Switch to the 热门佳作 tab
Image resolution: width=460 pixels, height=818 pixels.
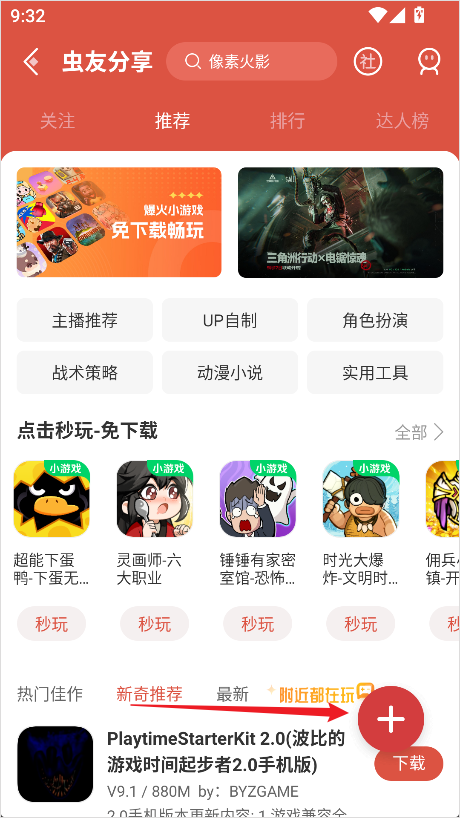(x=50, y=694)
